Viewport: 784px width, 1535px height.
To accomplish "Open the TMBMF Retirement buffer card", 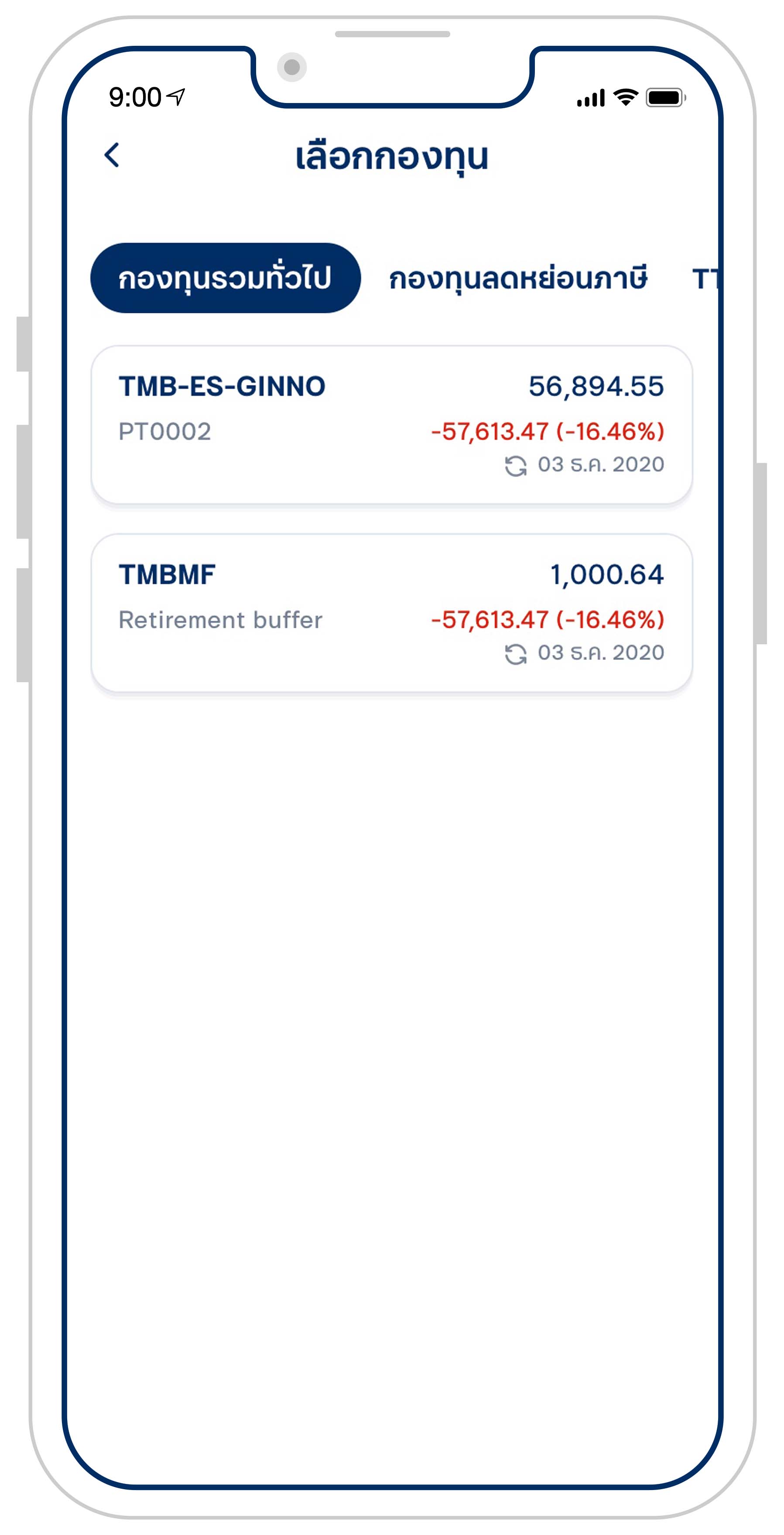I will coord(391,613).
